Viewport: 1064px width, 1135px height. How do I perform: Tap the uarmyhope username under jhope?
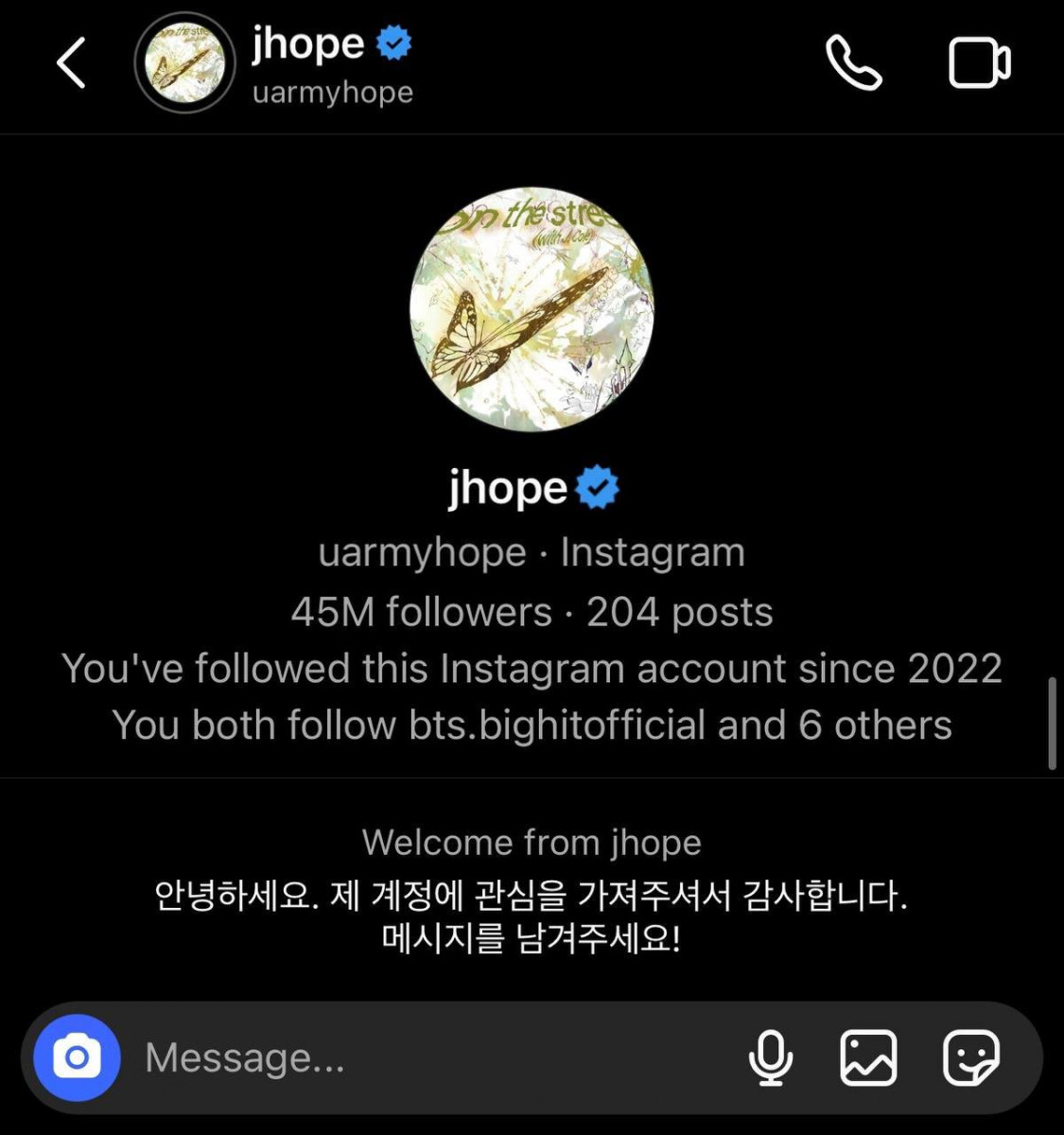[331, 92]
